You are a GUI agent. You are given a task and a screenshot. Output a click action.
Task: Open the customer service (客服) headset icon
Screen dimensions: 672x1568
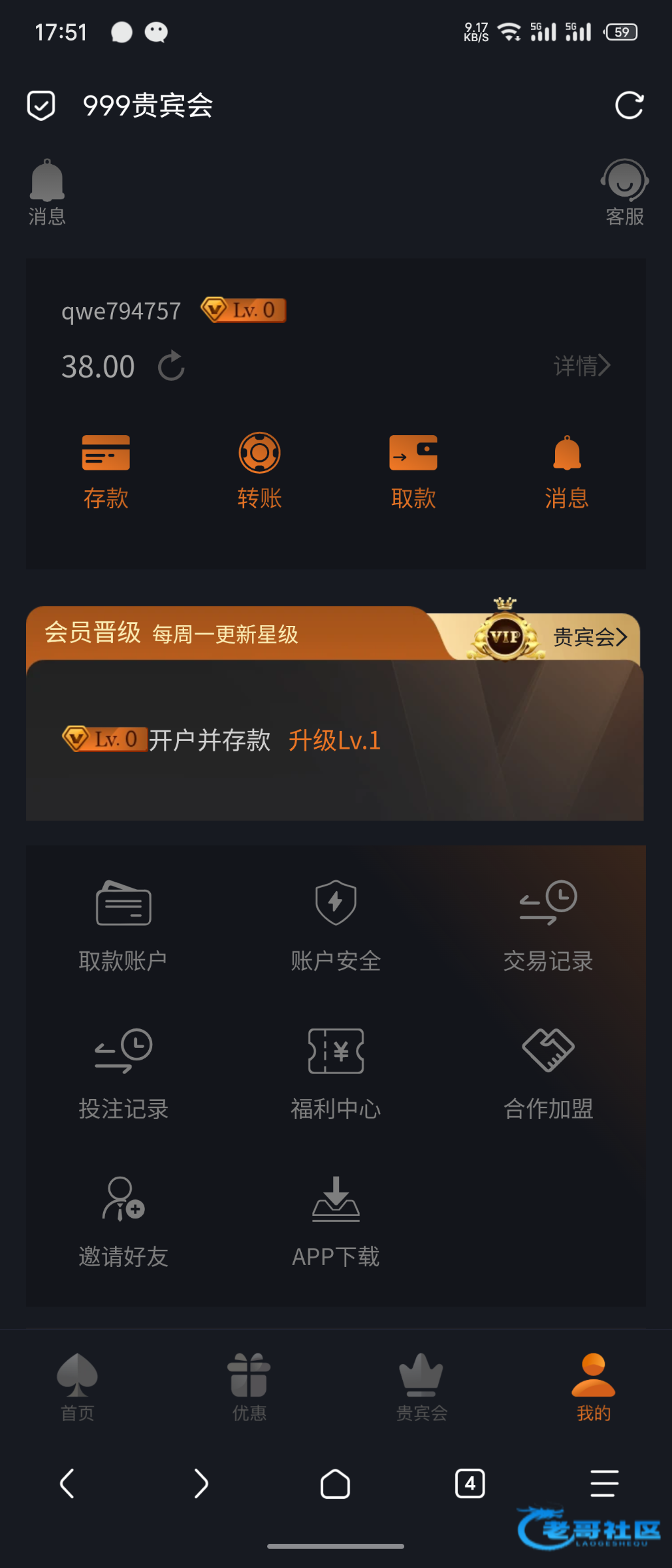pos(624,191)
